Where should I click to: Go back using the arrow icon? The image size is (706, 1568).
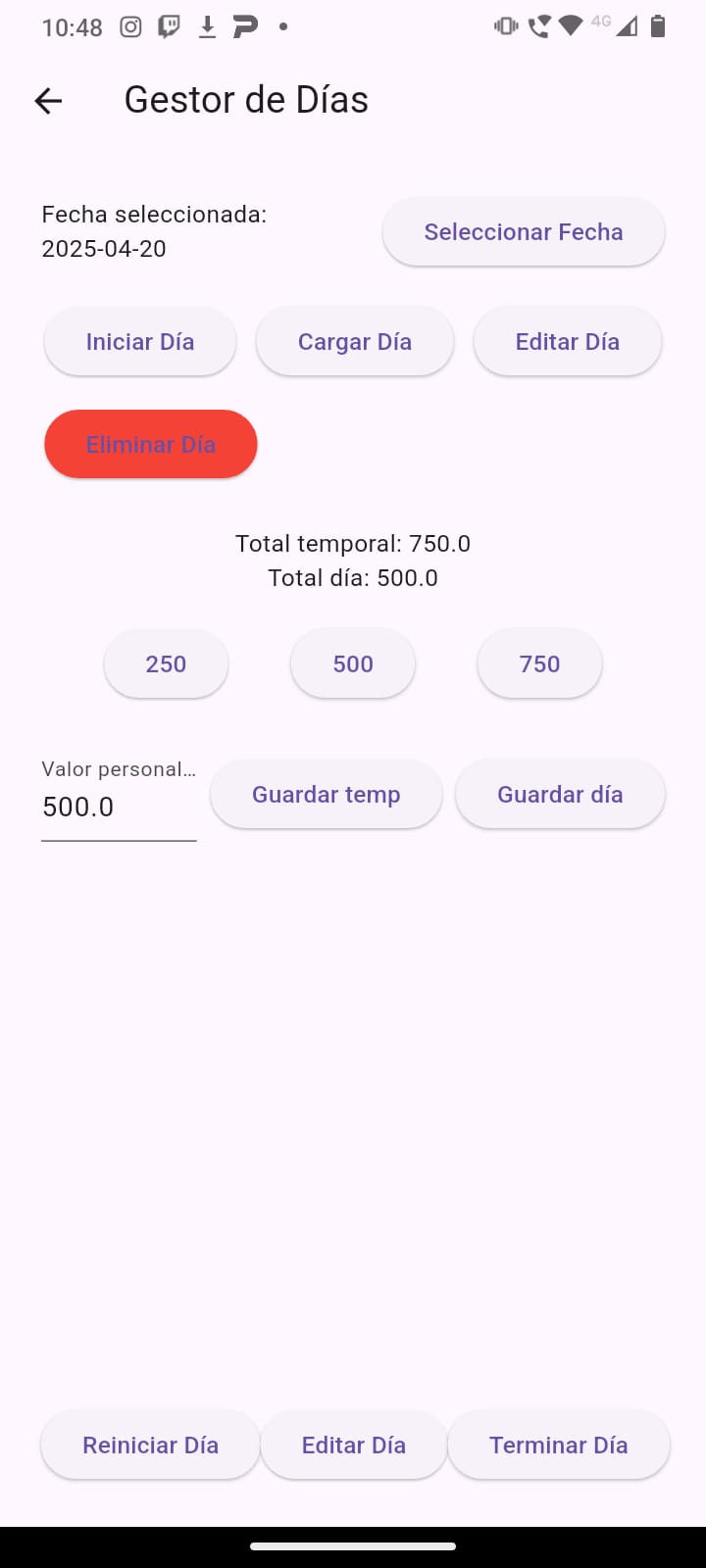(48, 100)
